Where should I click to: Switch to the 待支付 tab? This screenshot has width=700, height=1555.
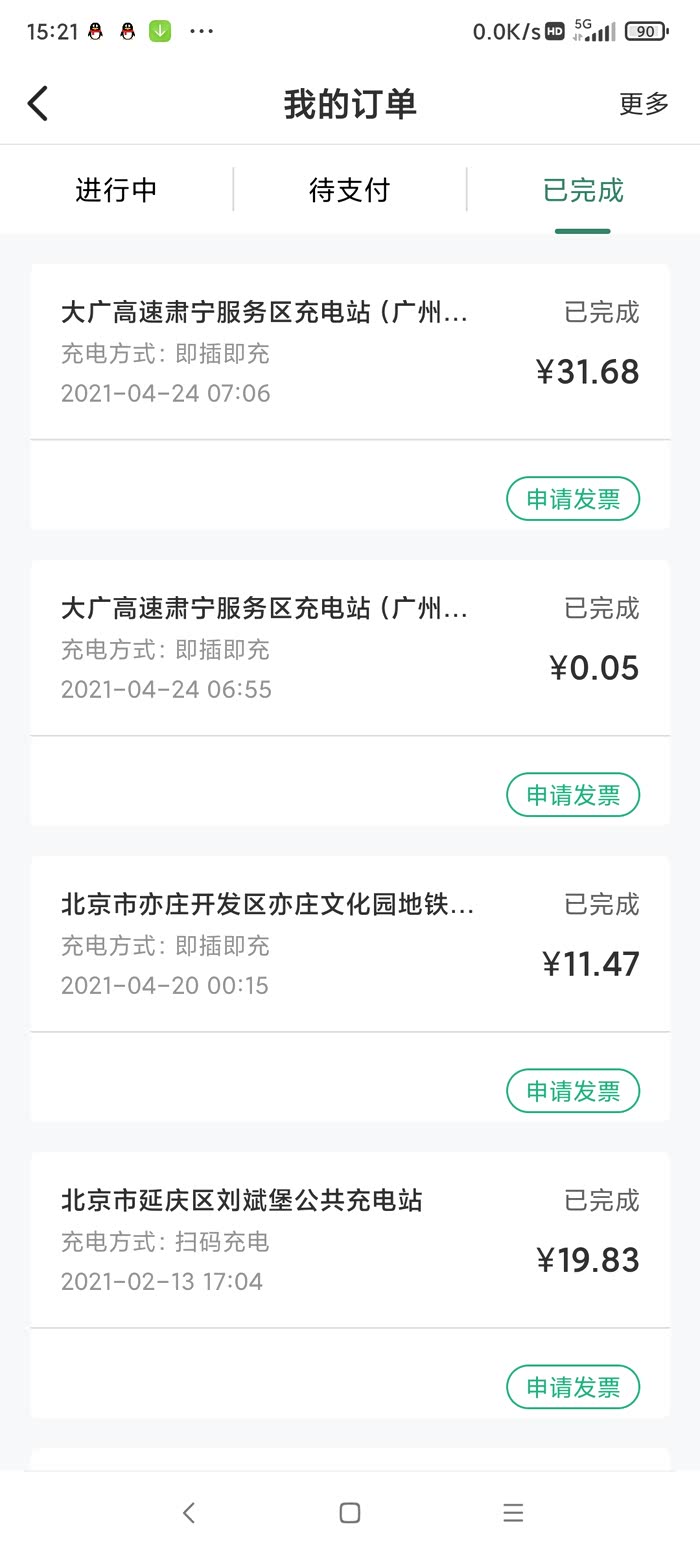tap(349, 190)
